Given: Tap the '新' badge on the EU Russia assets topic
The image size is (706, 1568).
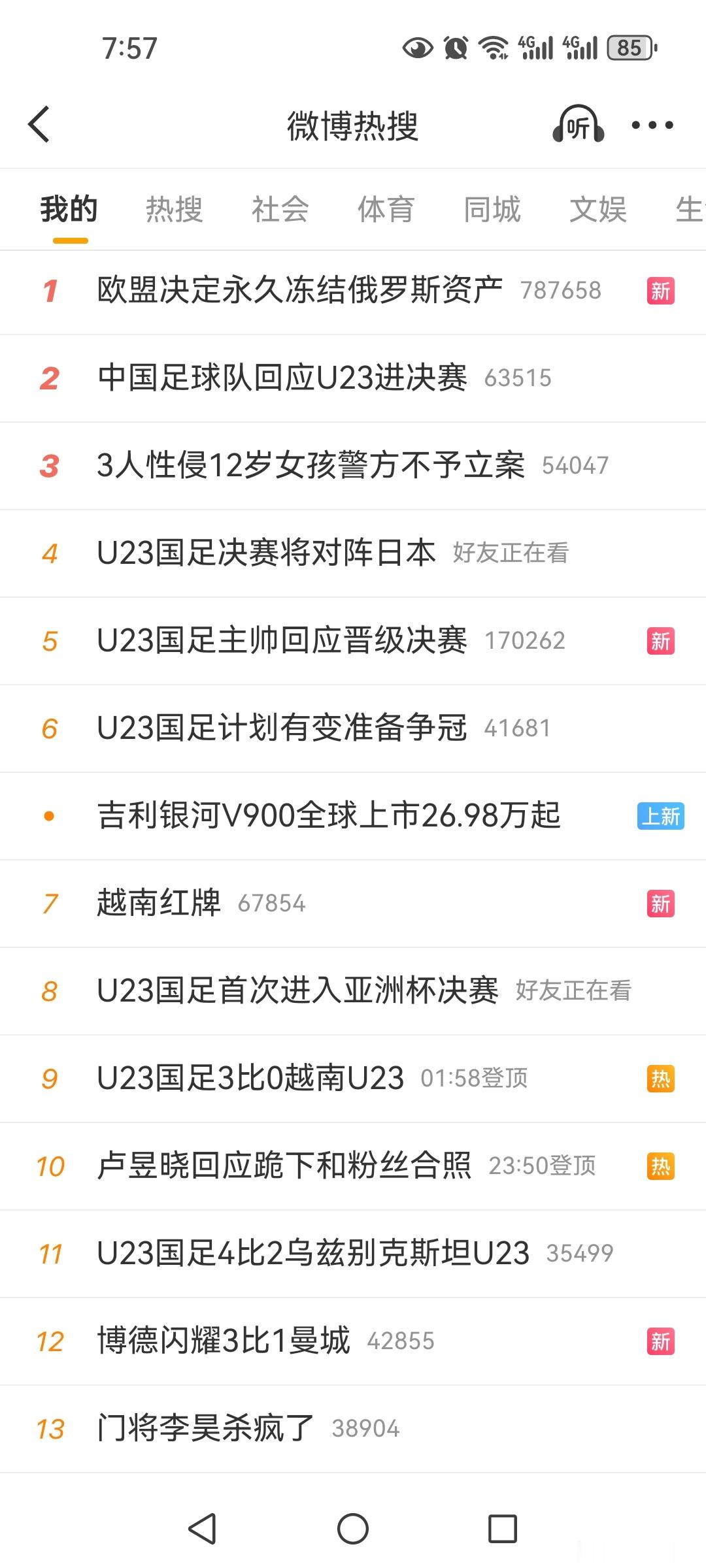Looking at the screenshot, I should pos(660,290).
